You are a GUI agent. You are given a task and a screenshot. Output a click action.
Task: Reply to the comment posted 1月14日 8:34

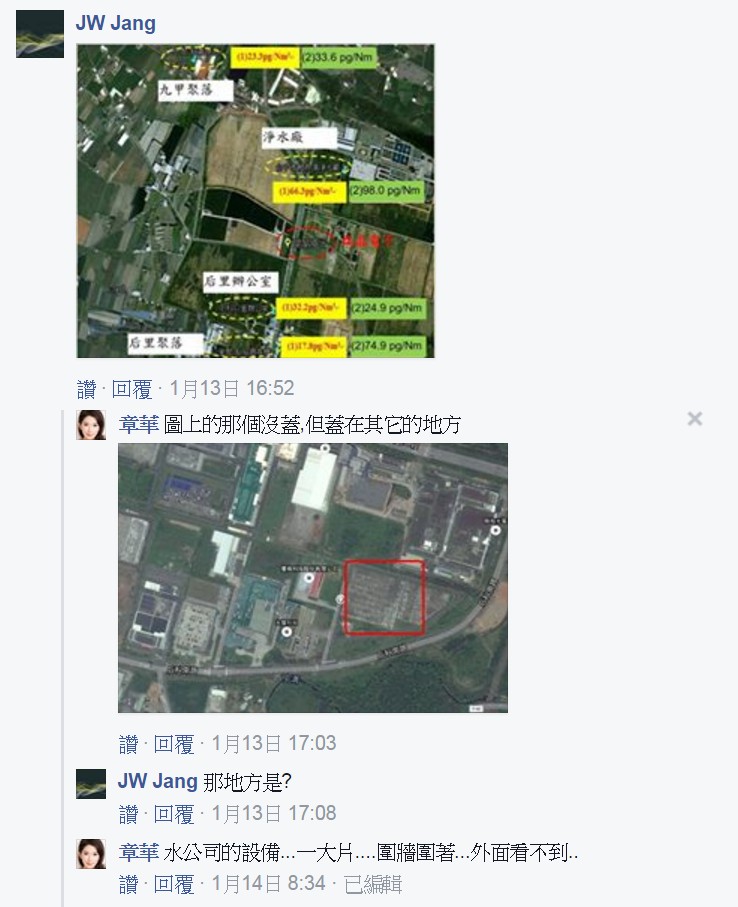click(174, 885)
